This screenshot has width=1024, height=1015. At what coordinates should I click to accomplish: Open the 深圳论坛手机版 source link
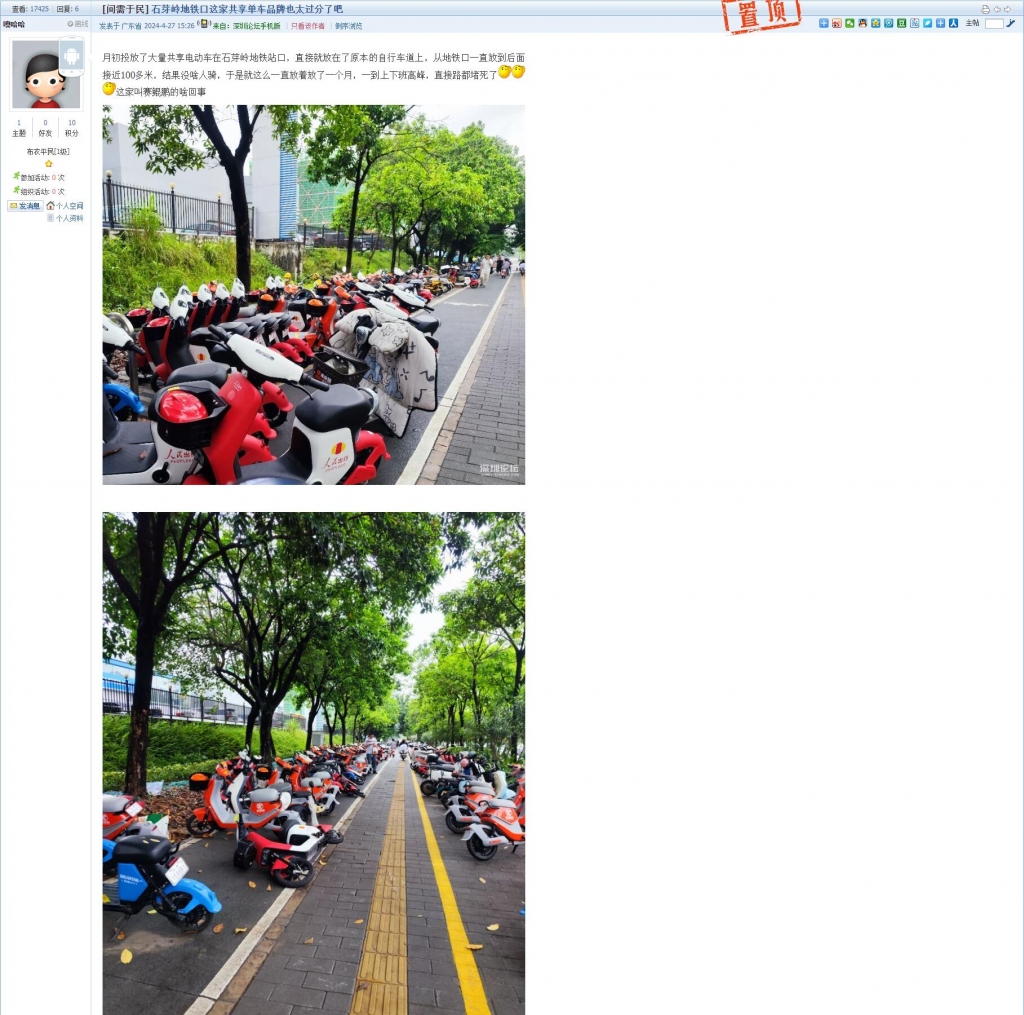pyautogui.click(x=257, y=26)
